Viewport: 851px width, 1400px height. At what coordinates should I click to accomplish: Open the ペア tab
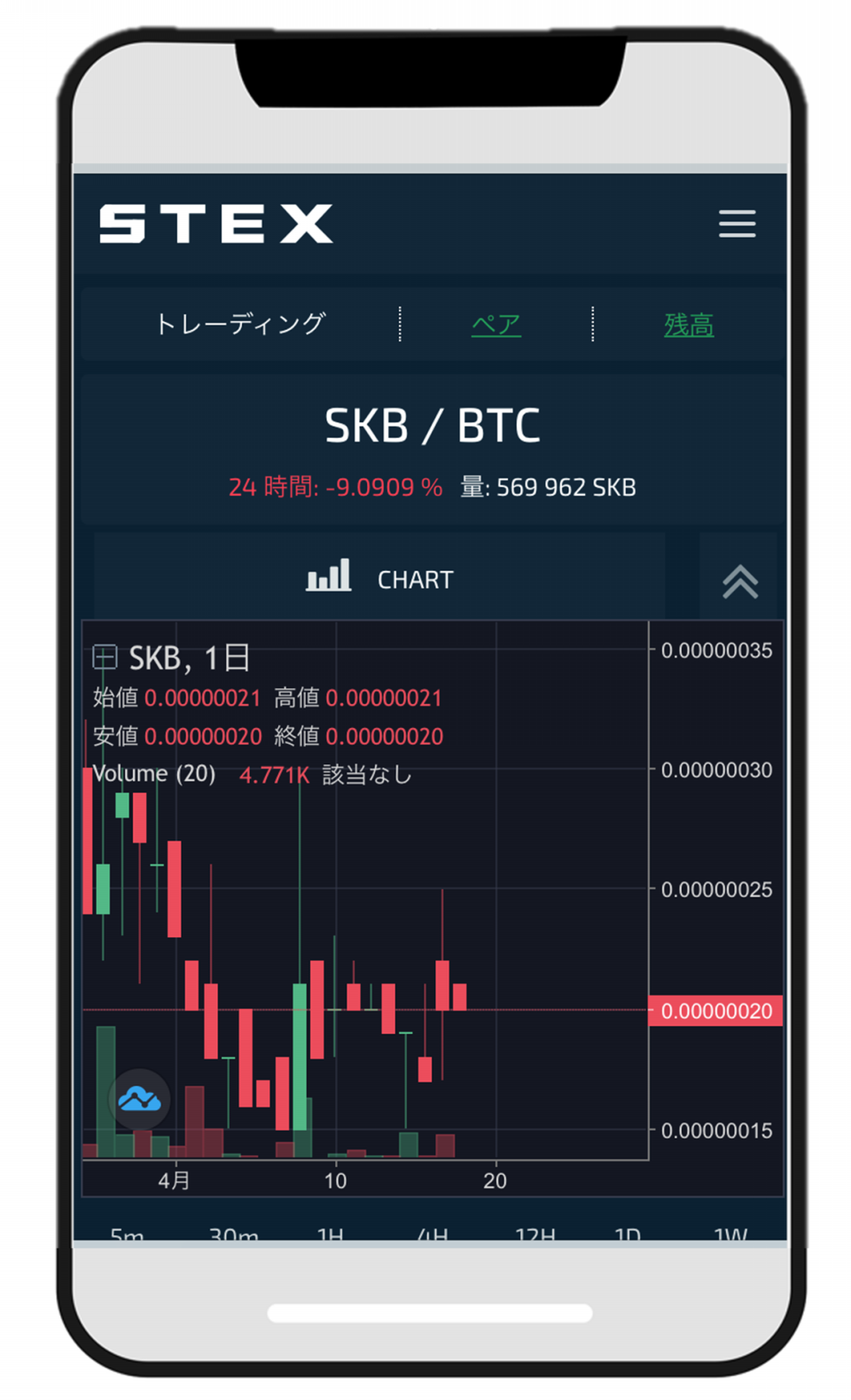point(496,325)
